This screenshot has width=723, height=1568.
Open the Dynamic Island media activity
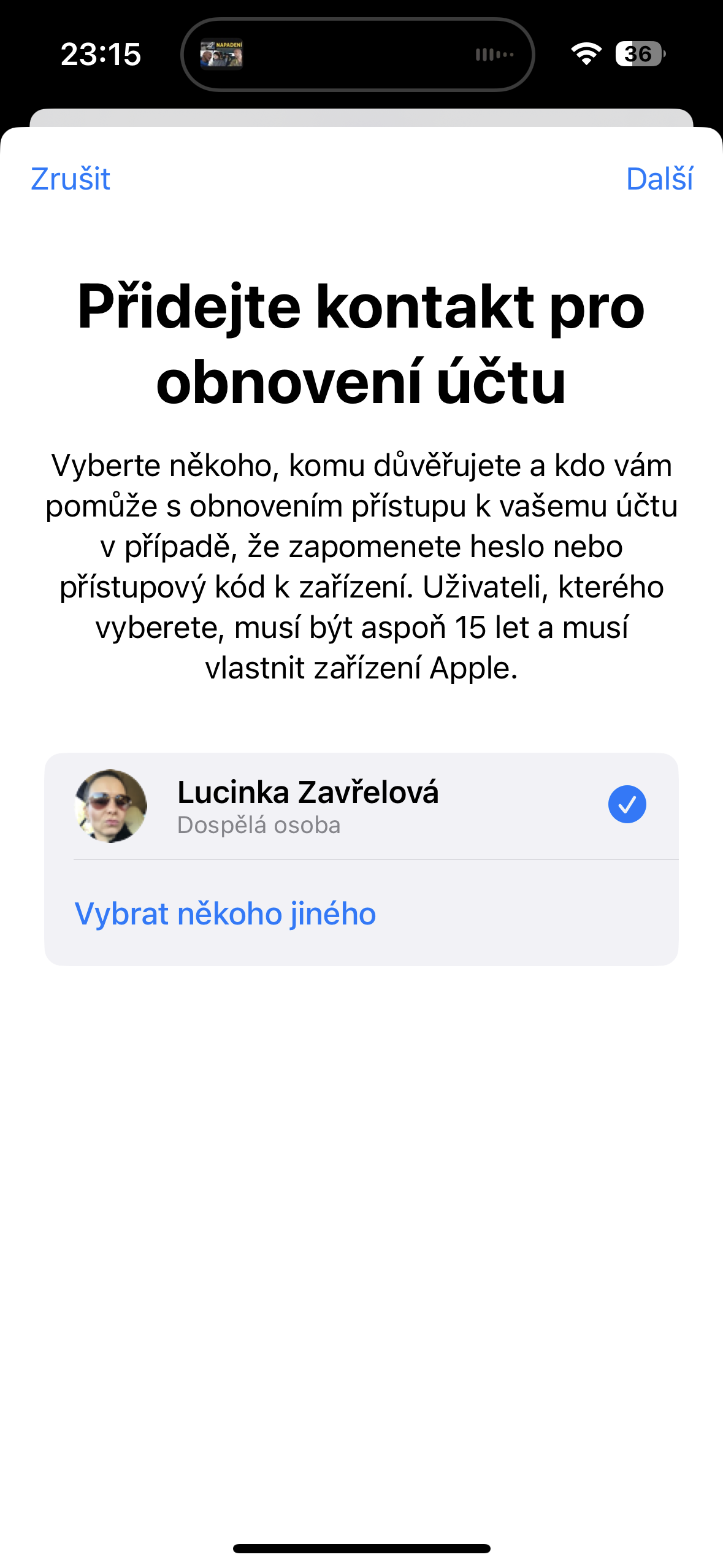[358, 55]
